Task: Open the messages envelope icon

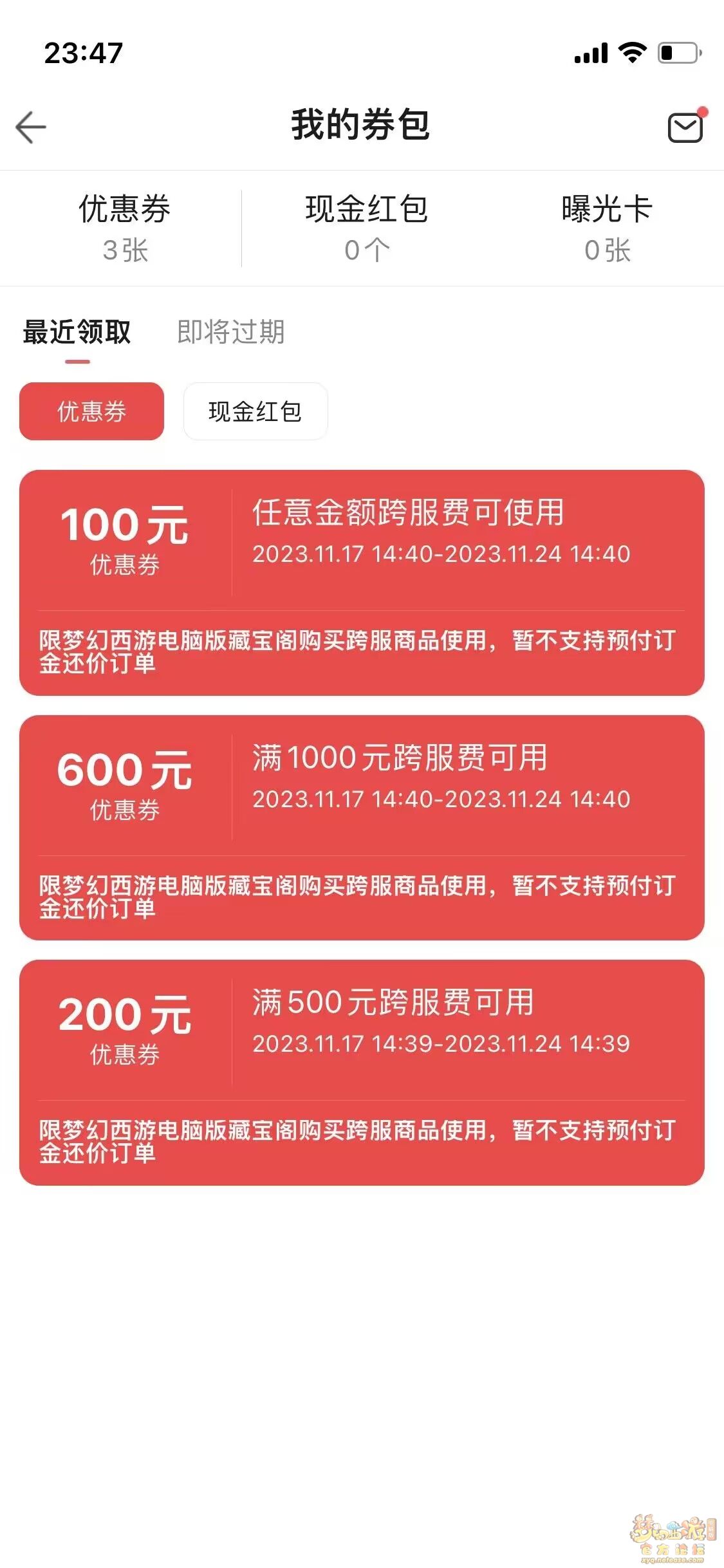Action: [686, 127]
